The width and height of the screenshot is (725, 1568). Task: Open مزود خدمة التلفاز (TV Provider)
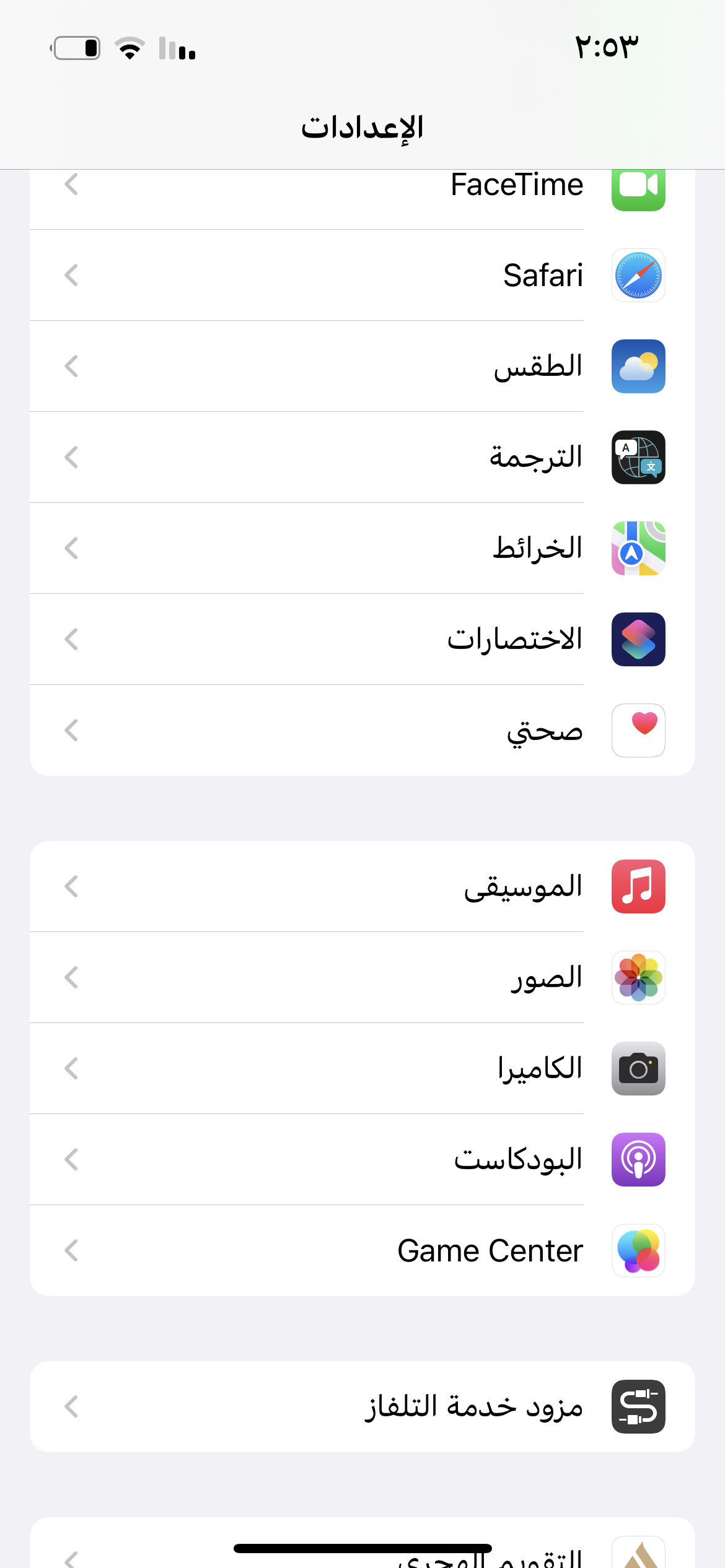pyautogui.click(x=362, y=1406)
